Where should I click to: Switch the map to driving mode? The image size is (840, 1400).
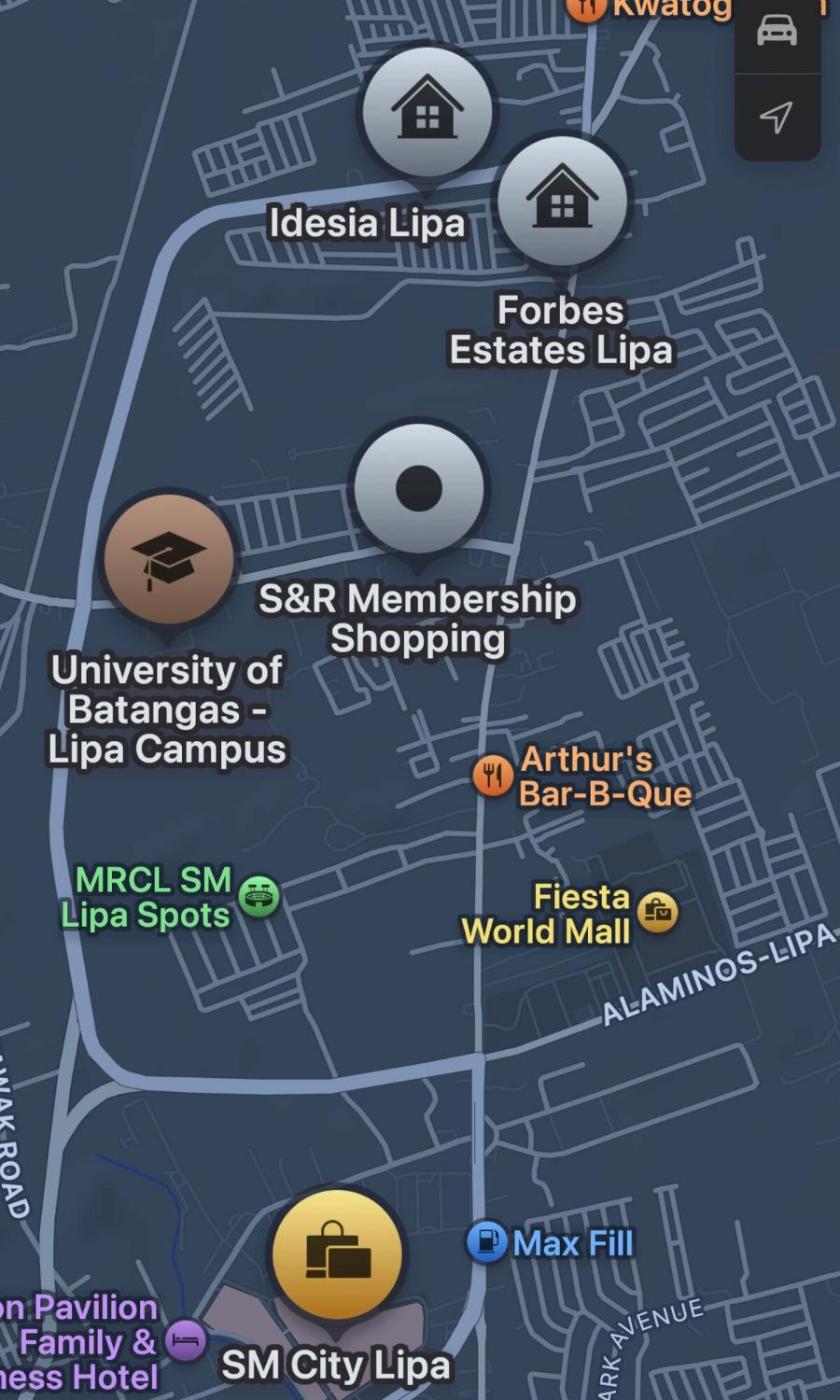click(777, 30)
